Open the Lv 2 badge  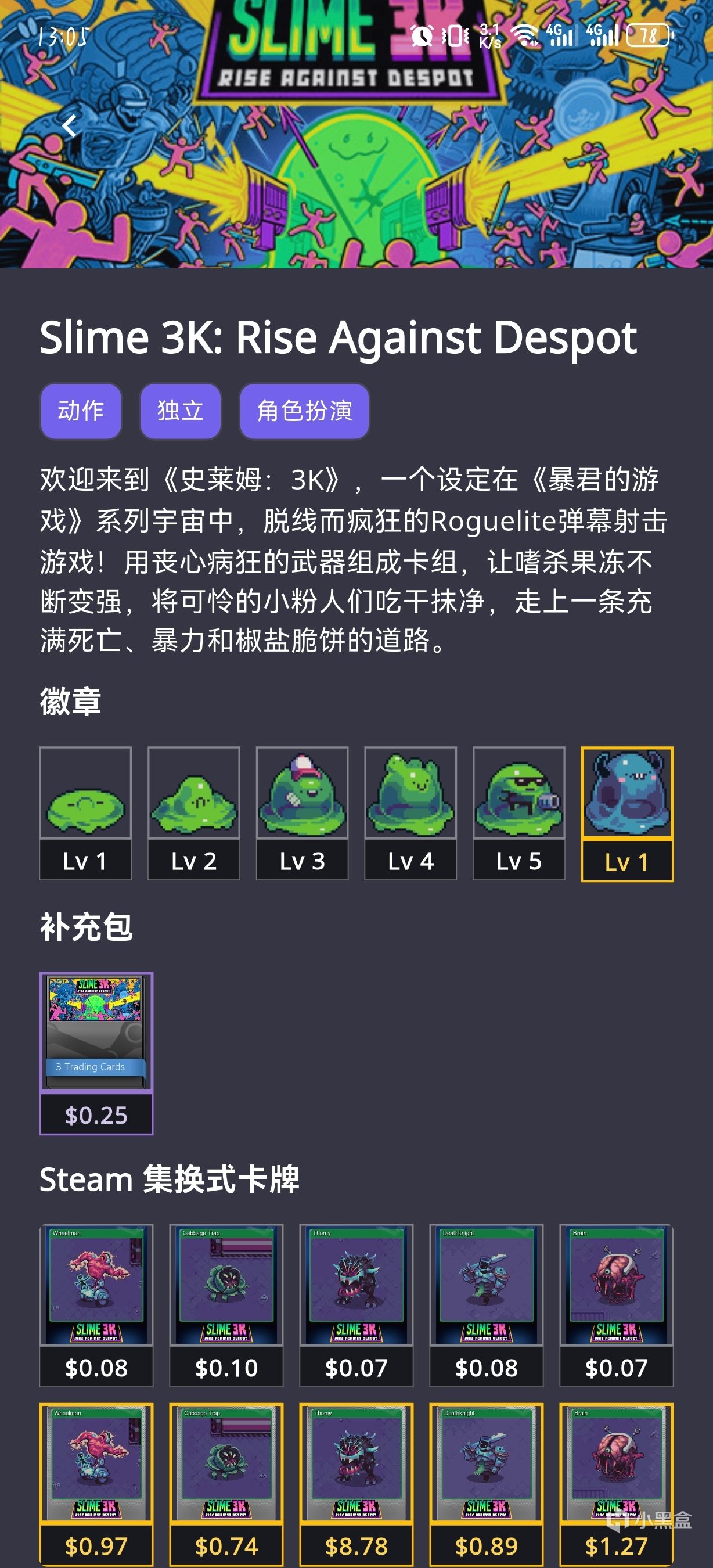[x=194, y=812]
